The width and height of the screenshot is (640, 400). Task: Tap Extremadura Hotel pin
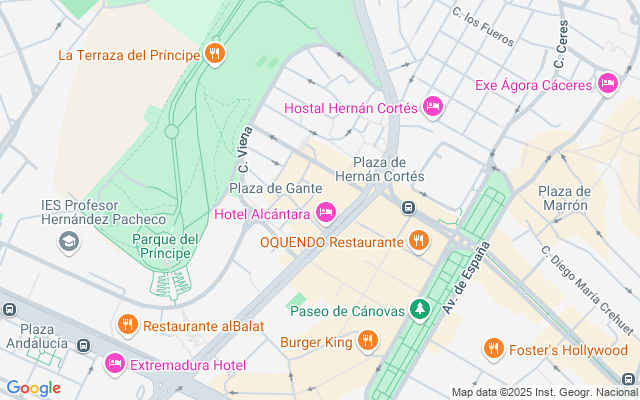114,363
